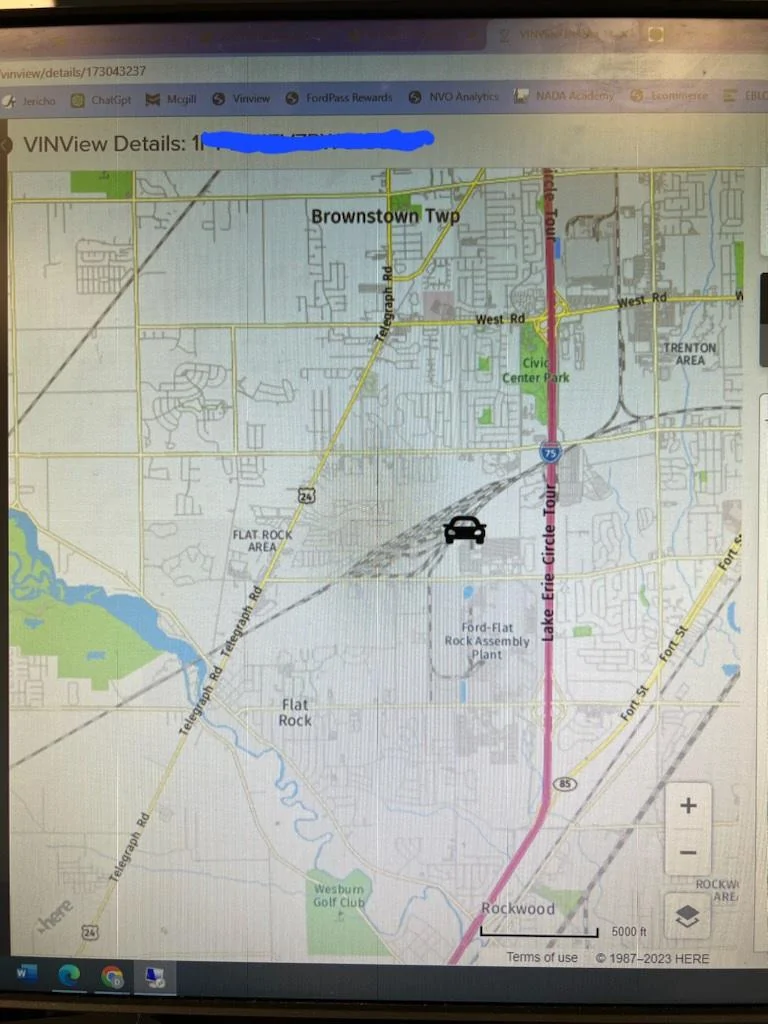Switch to Chrome in the taskbar

click(x=112, y=976)
